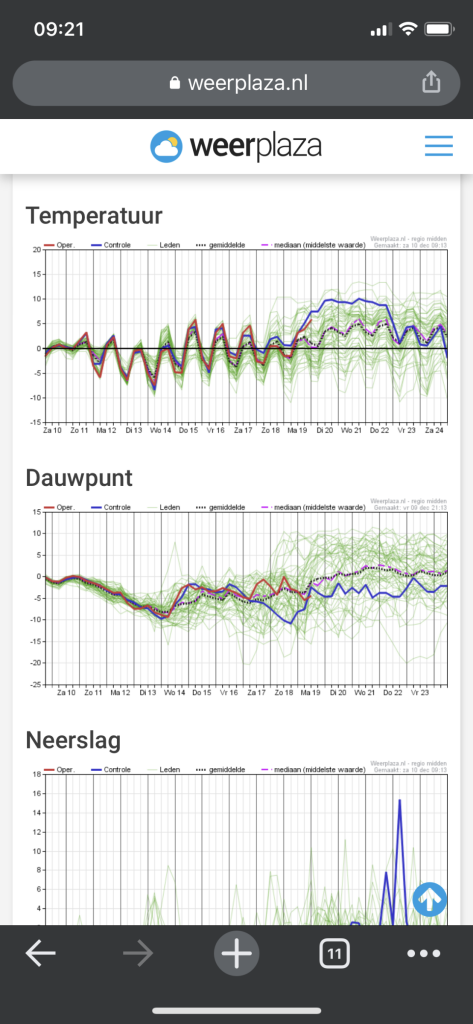Open a new browser tab
The height and width of the screenshot is (1024, 473).
236,954
